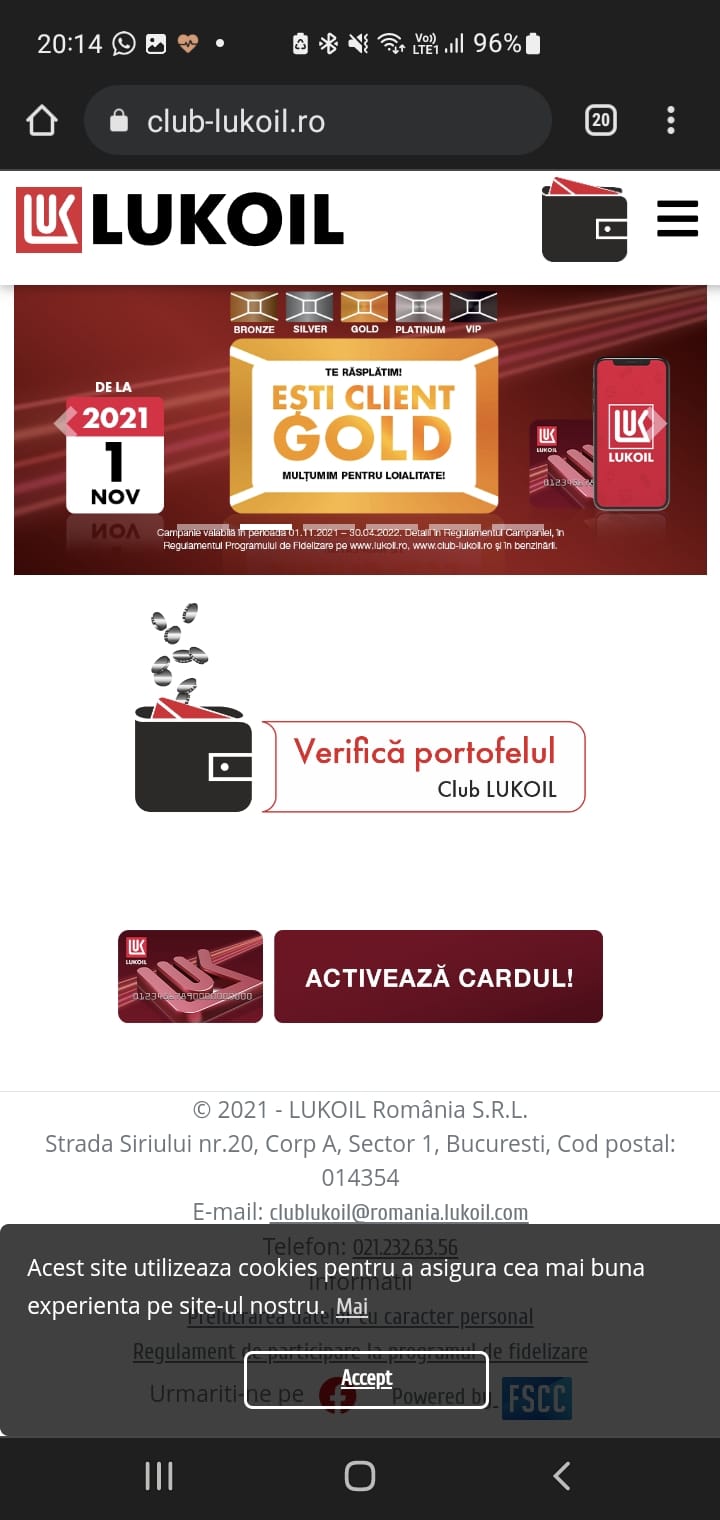The image size is (720, 1520).
Task: Open the ESTI CLIENT GOLD banner
Action: point(363,427)
